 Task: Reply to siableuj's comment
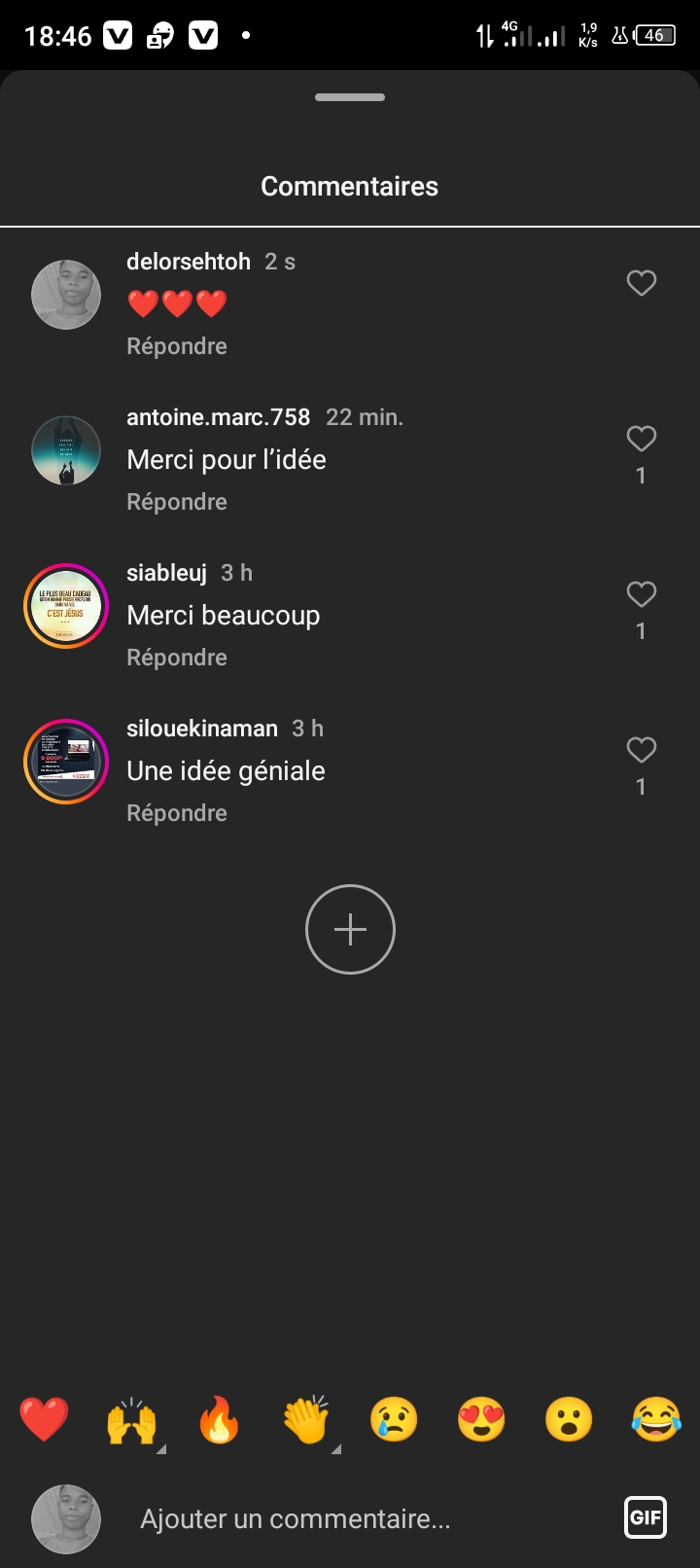[177, 658]
